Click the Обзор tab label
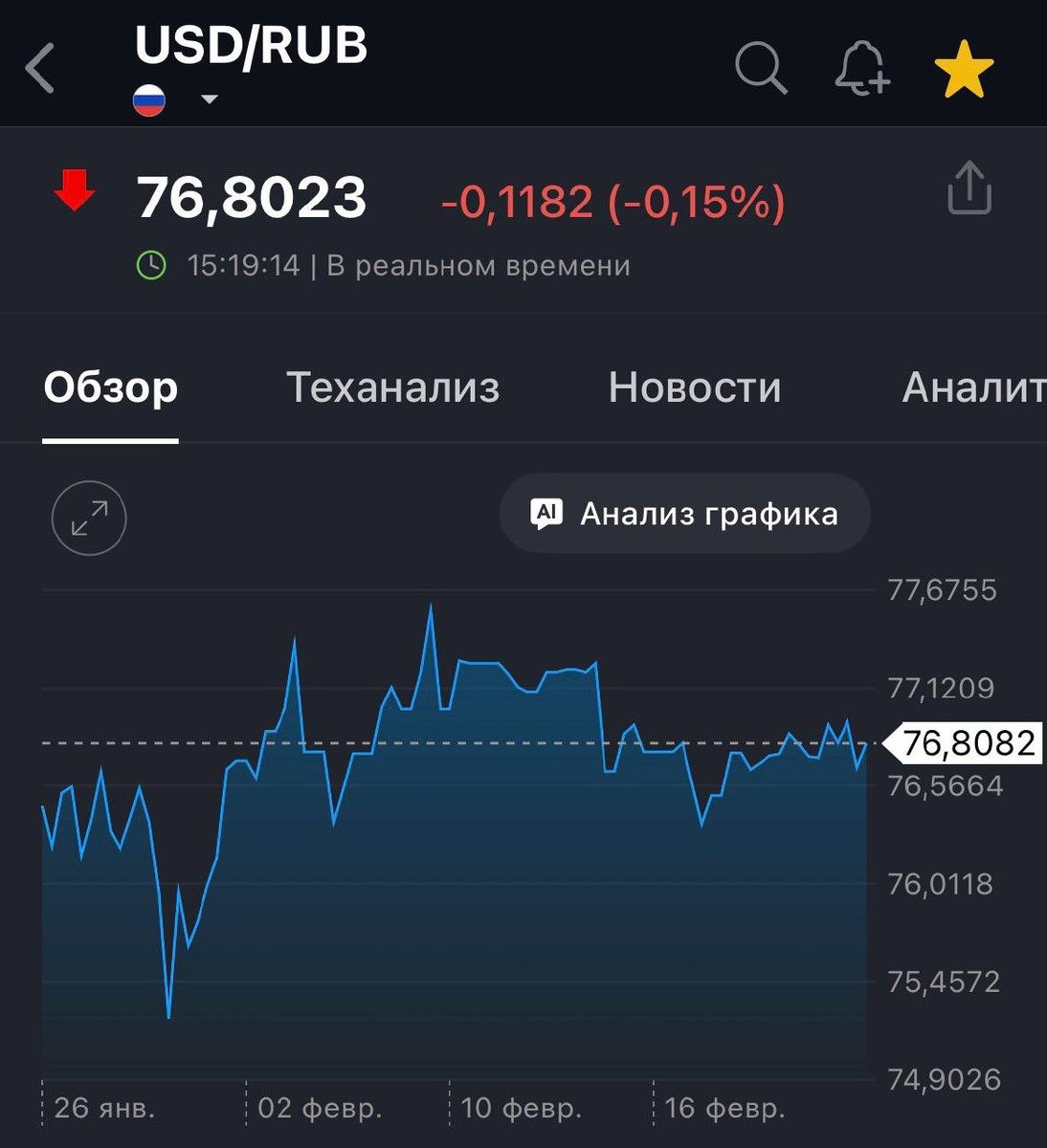Viewport: 1047px width, 1148px height. click(x=111, y=387)
